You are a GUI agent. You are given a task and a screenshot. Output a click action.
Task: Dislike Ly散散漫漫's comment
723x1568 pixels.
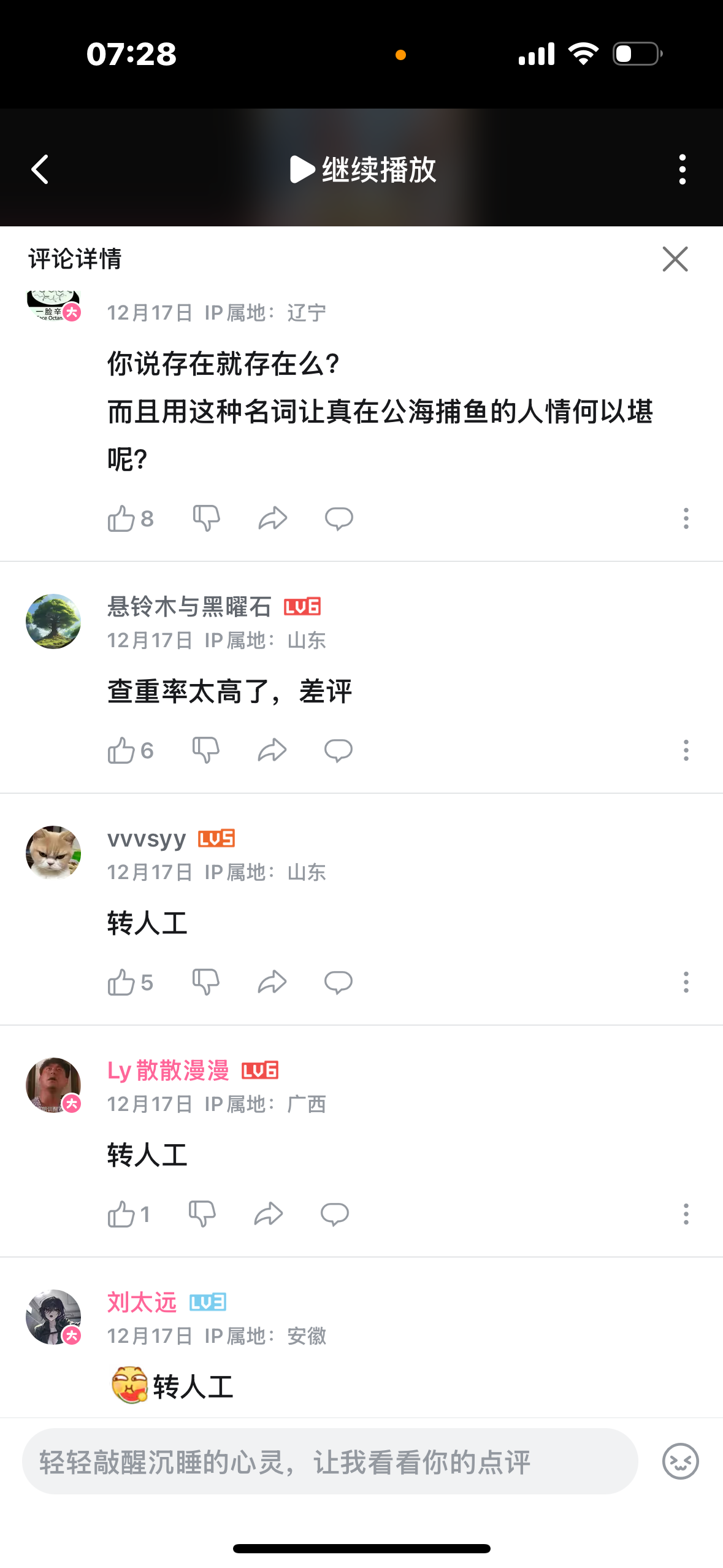coord(202,1214)
